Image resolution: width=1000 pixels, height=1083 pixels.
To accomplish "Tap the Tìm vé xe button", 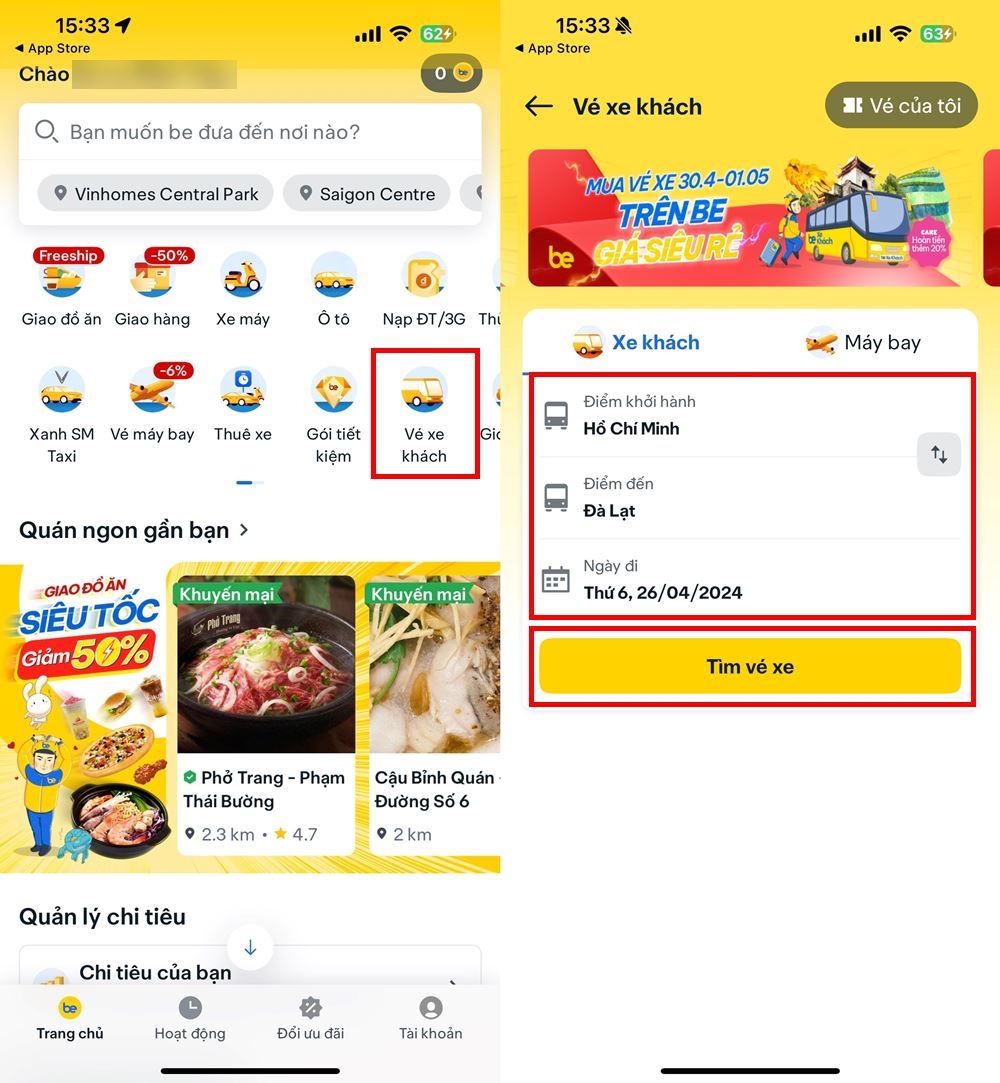I will 750,667.
